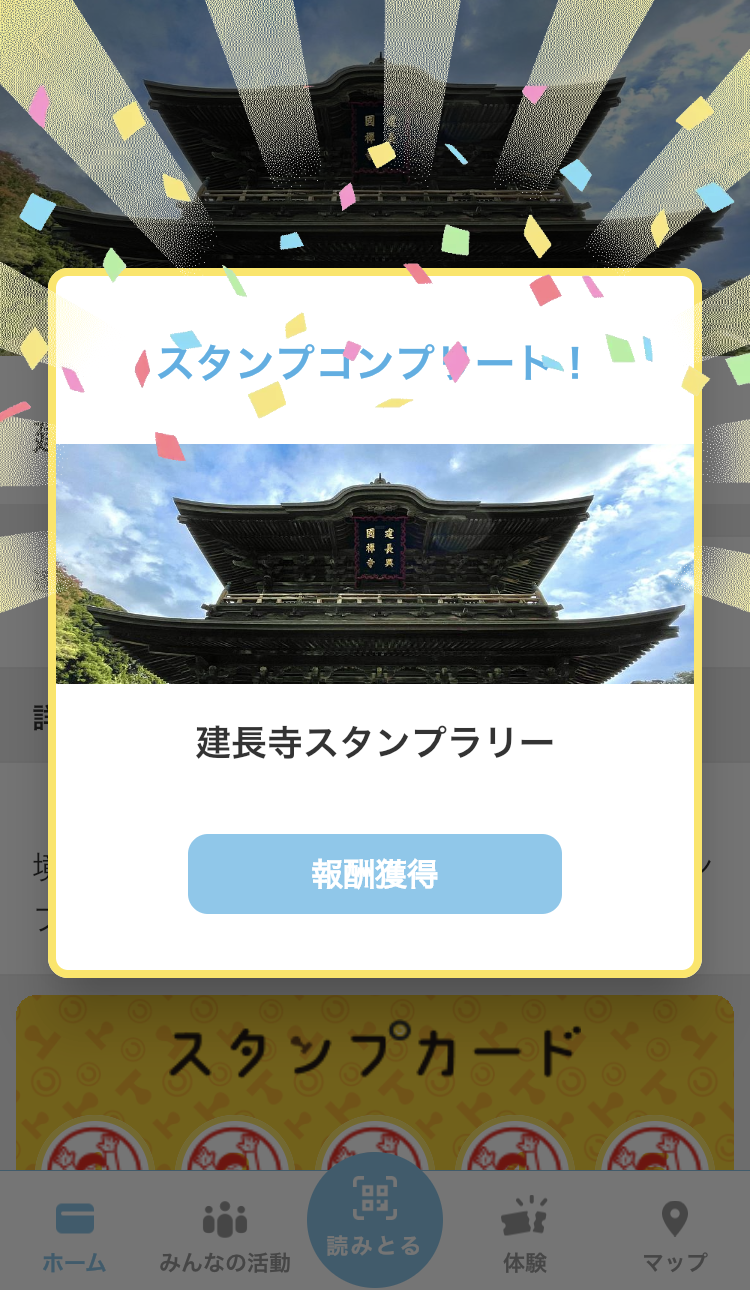Go to the 体験 tab
This screenshot has width=750, height=1290.
tap(525, 1236)
